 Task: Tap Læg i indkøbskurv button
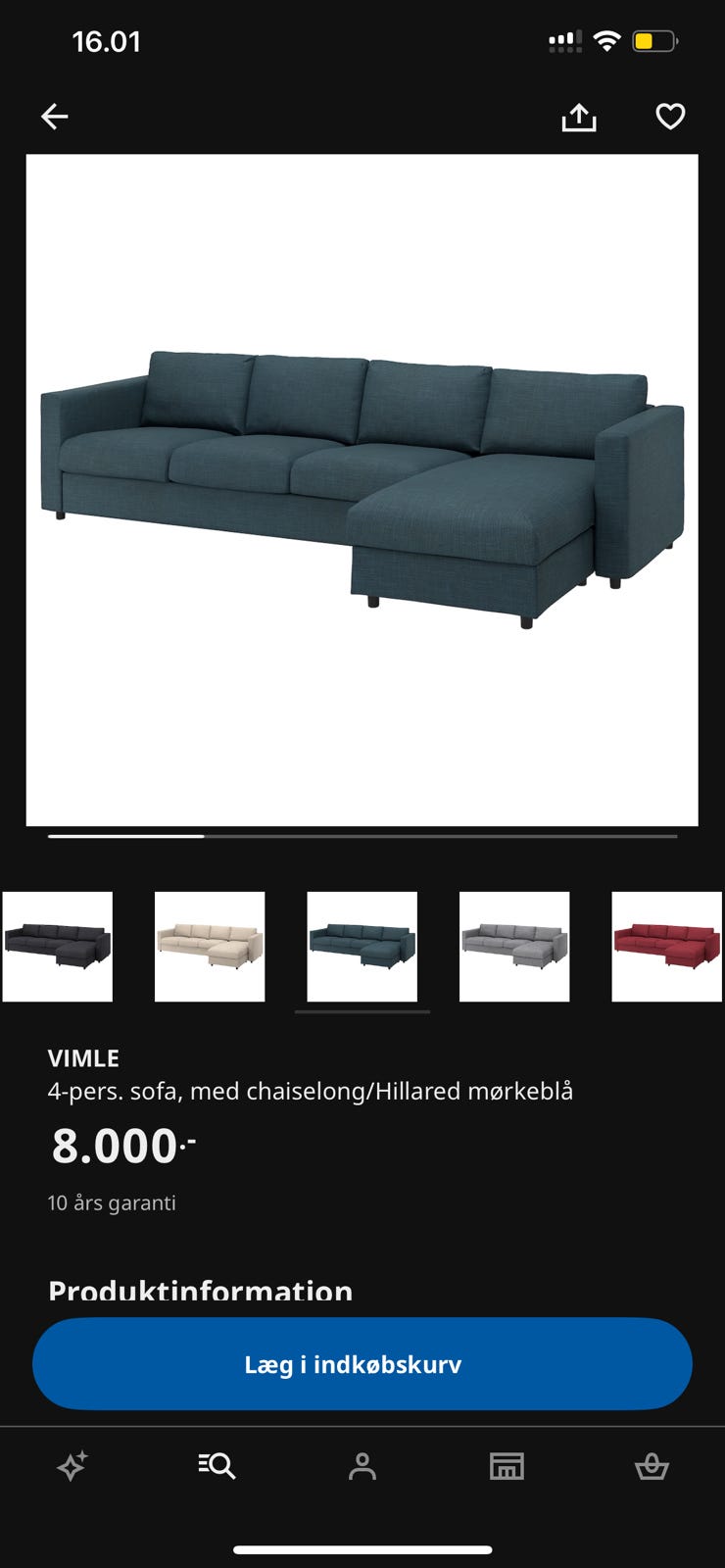(362, 1364)
